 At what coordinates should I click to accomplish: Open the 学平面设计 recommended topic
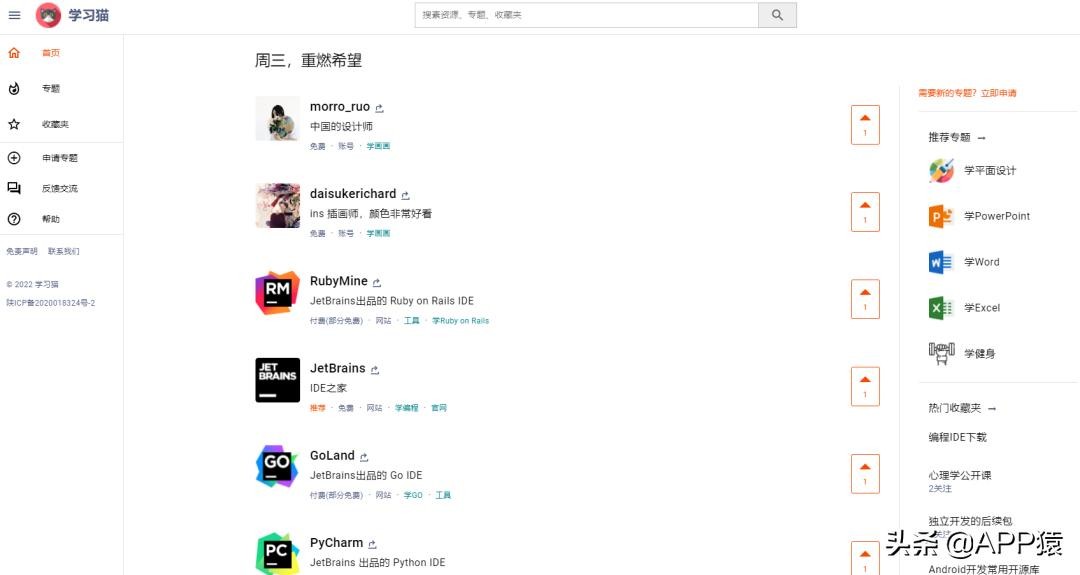(989, 171)
